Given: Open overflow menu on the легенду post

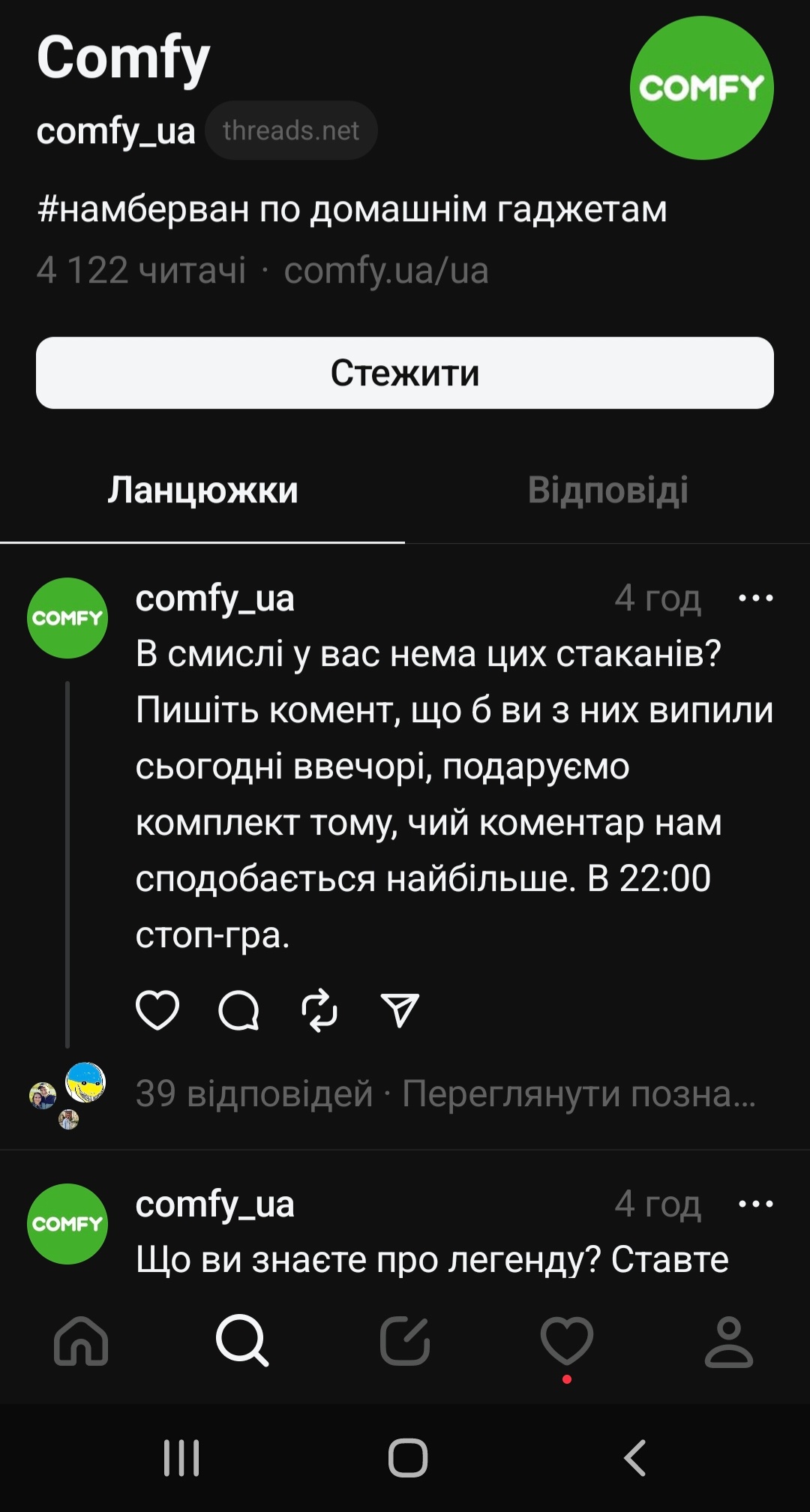Looking at the screenshot, I should point(755,1204).
